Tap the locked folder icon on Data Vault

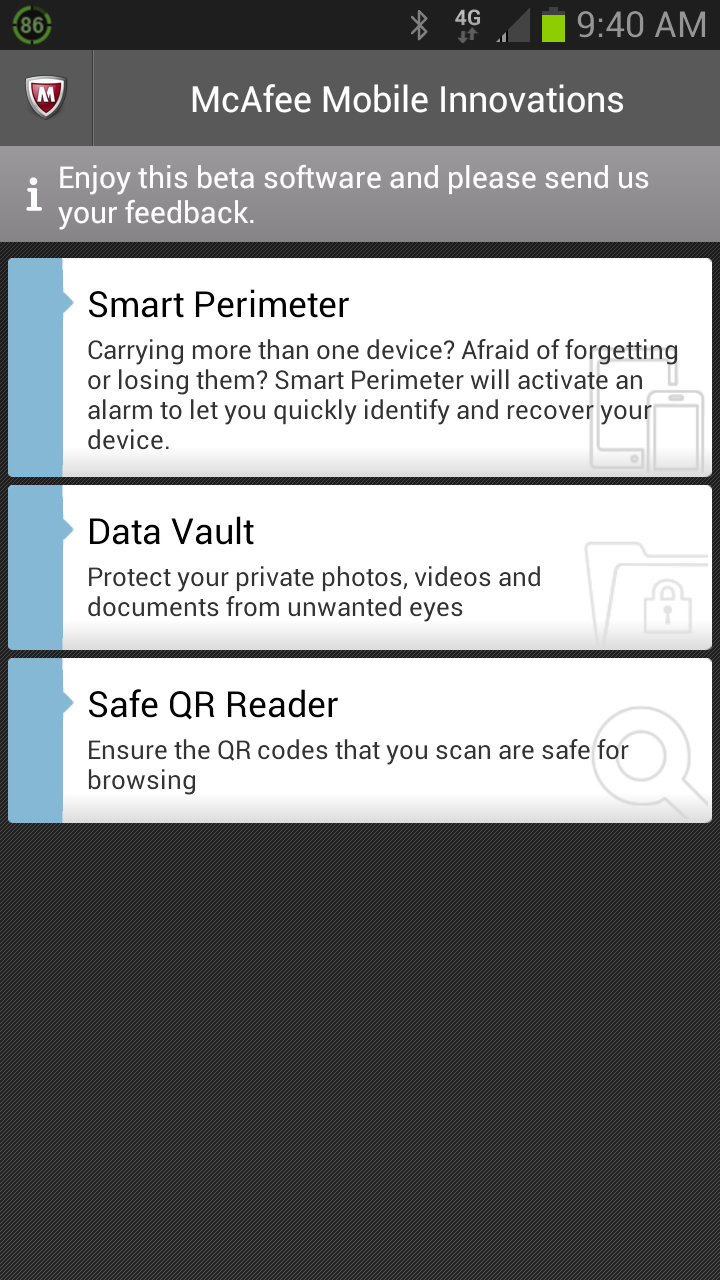click(650, 595)
